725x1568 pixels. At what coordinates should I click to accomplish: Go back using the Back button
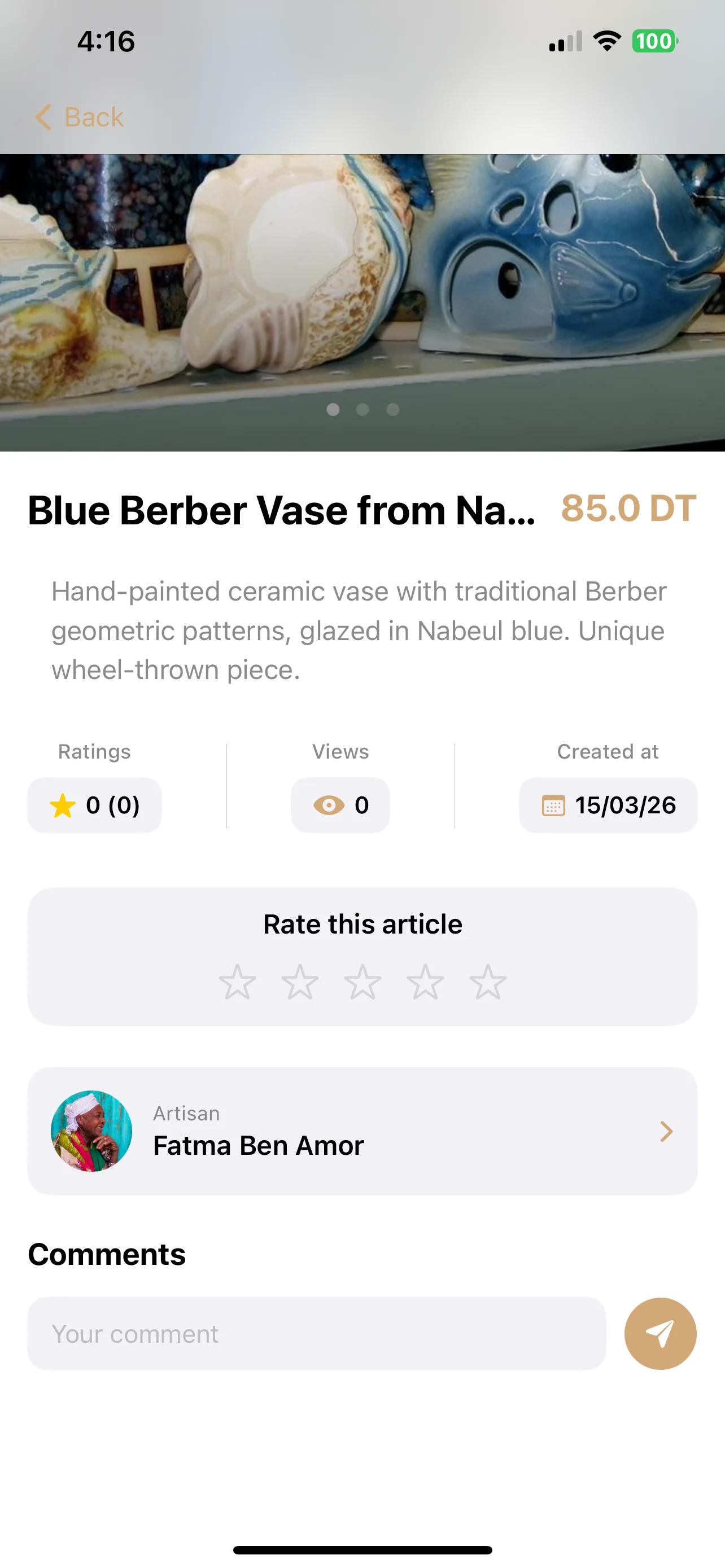click(80, 117)
